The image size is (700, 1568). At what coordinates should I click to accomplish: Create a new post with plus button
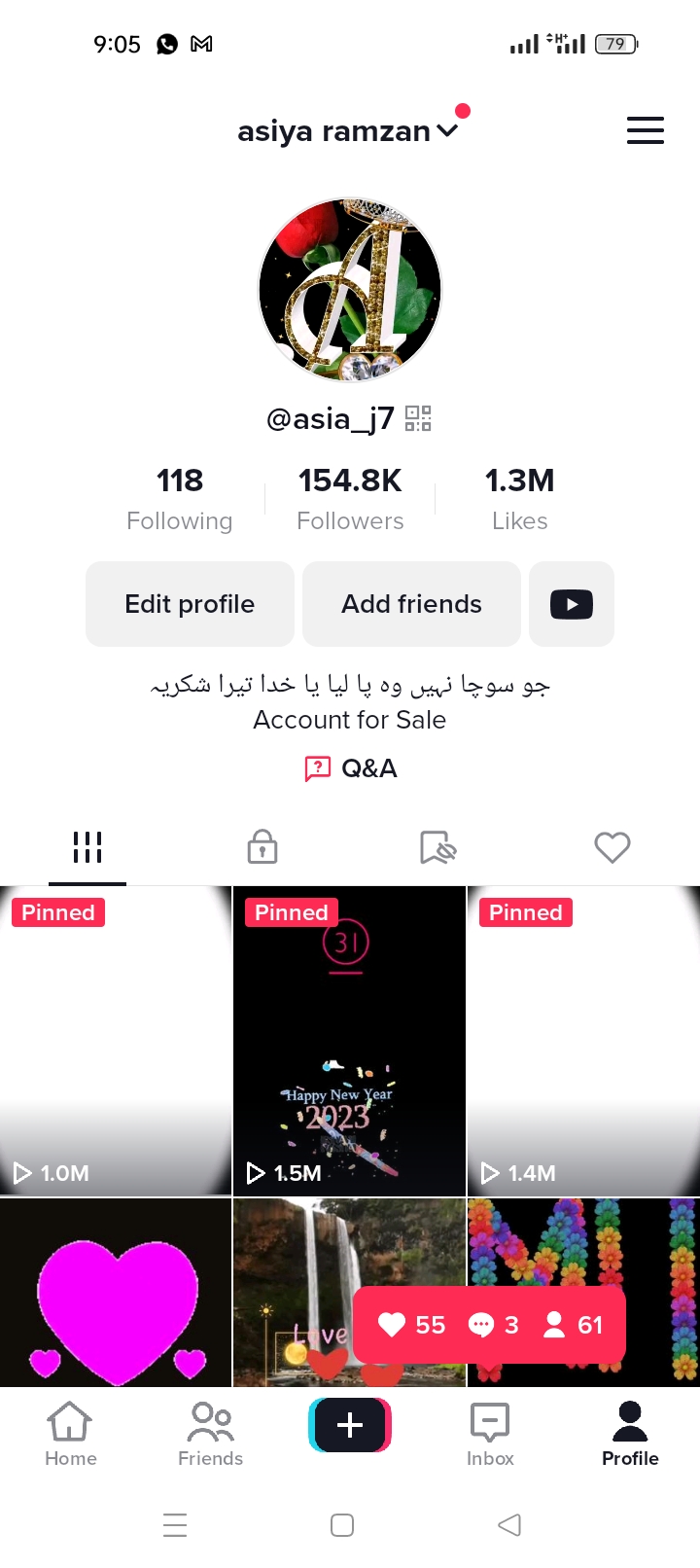(x=350, y=1425)
